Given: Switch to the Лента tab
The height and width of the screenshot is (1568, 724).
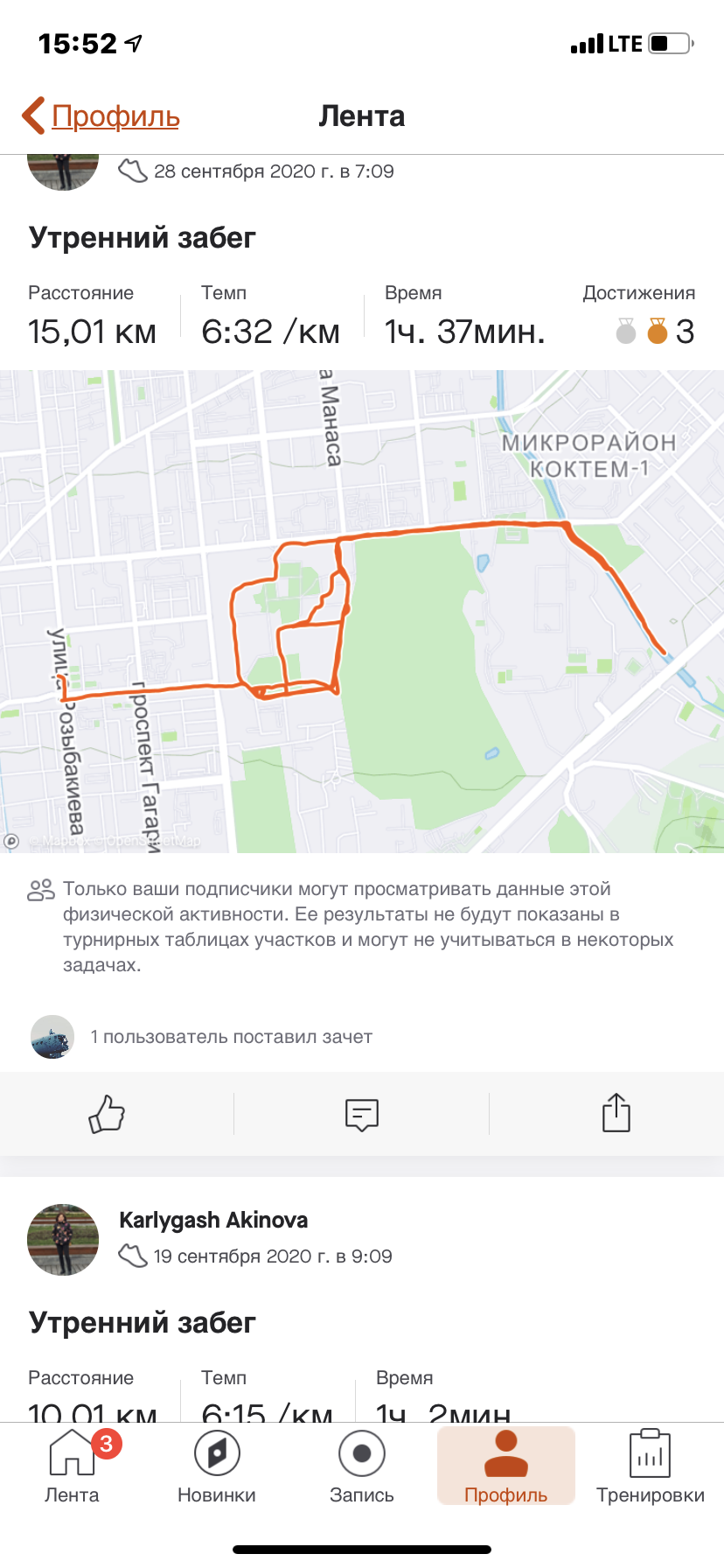Looking at the screenshot, I should [72, 1466].
